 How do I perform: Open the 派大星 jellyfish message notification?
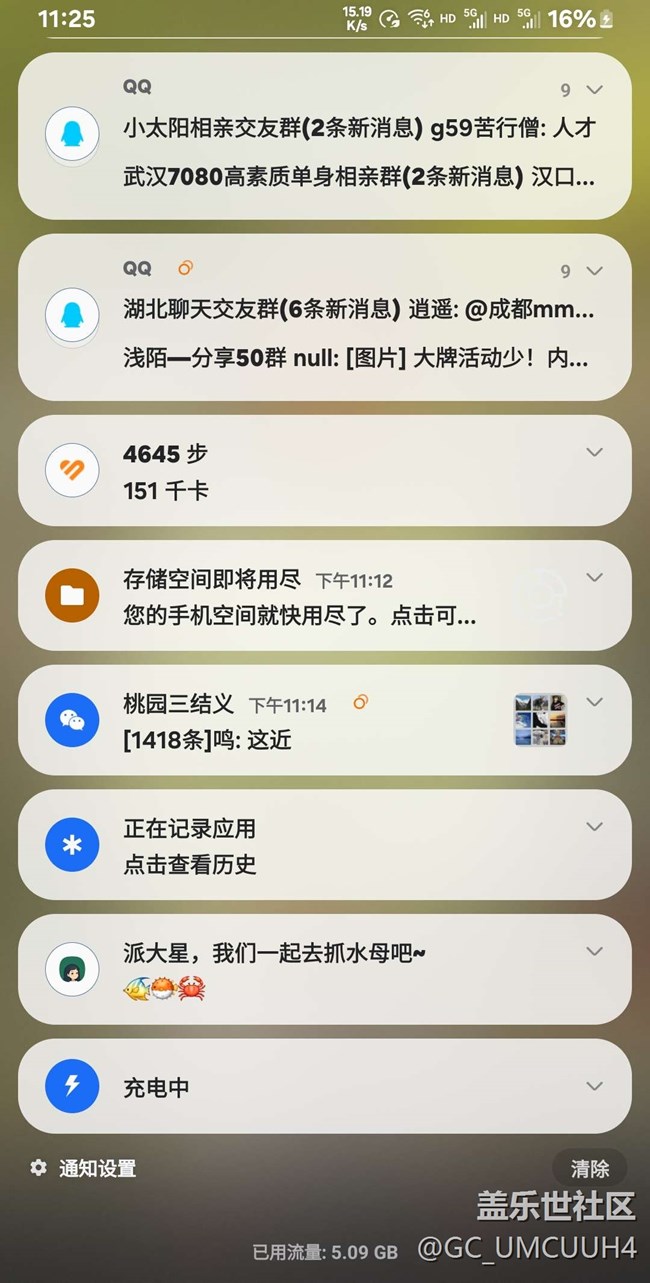click(x=325, y=969)
